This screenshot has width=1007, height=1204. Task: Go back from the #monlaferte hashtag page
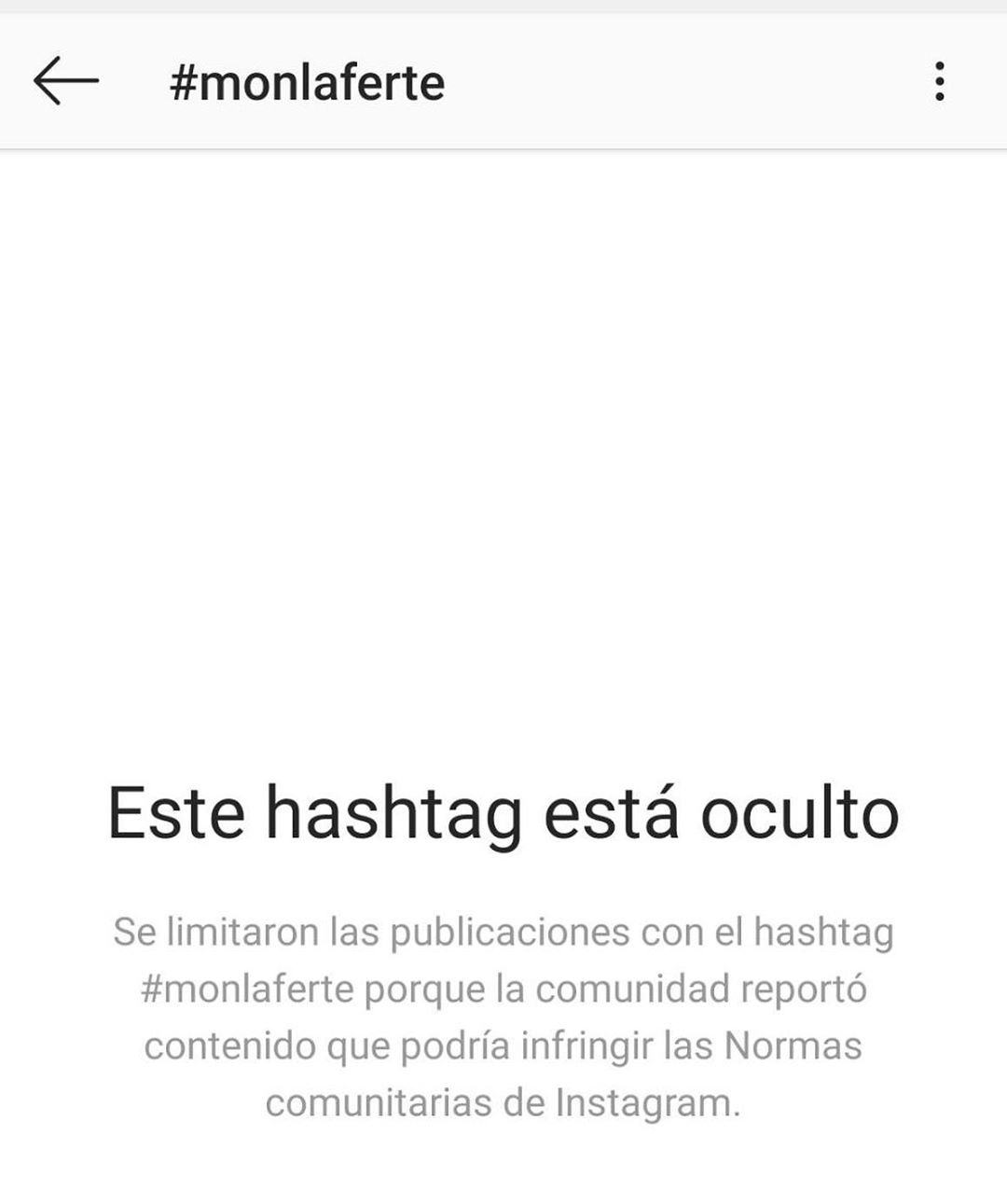[65, 81]
